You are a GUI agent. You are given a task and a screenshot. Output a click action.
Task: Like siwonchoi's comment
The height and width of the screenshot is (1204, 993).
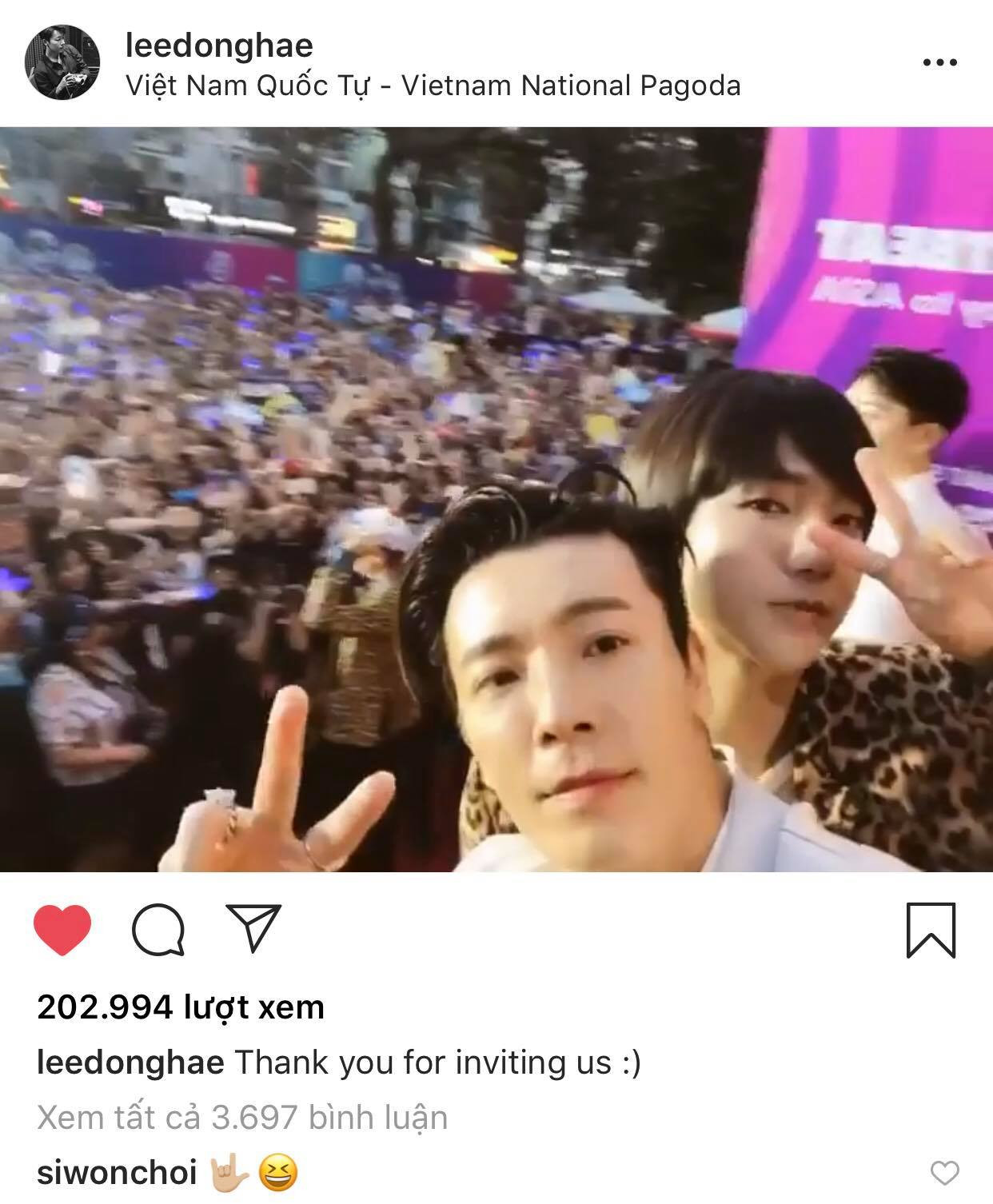pyautogui.click(x=945, y=1173)
